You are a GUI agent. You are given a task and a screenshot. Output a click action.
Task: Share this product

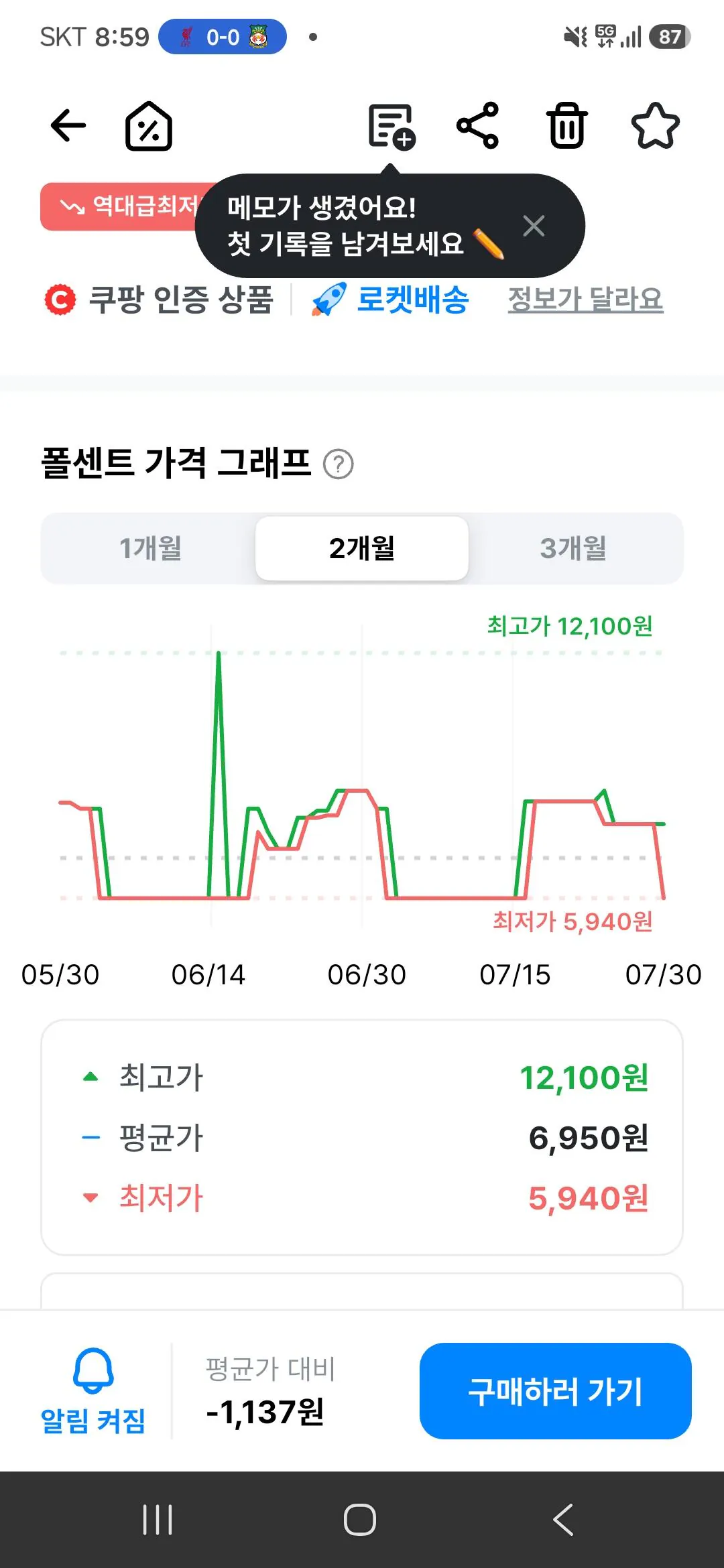[478, 125]
